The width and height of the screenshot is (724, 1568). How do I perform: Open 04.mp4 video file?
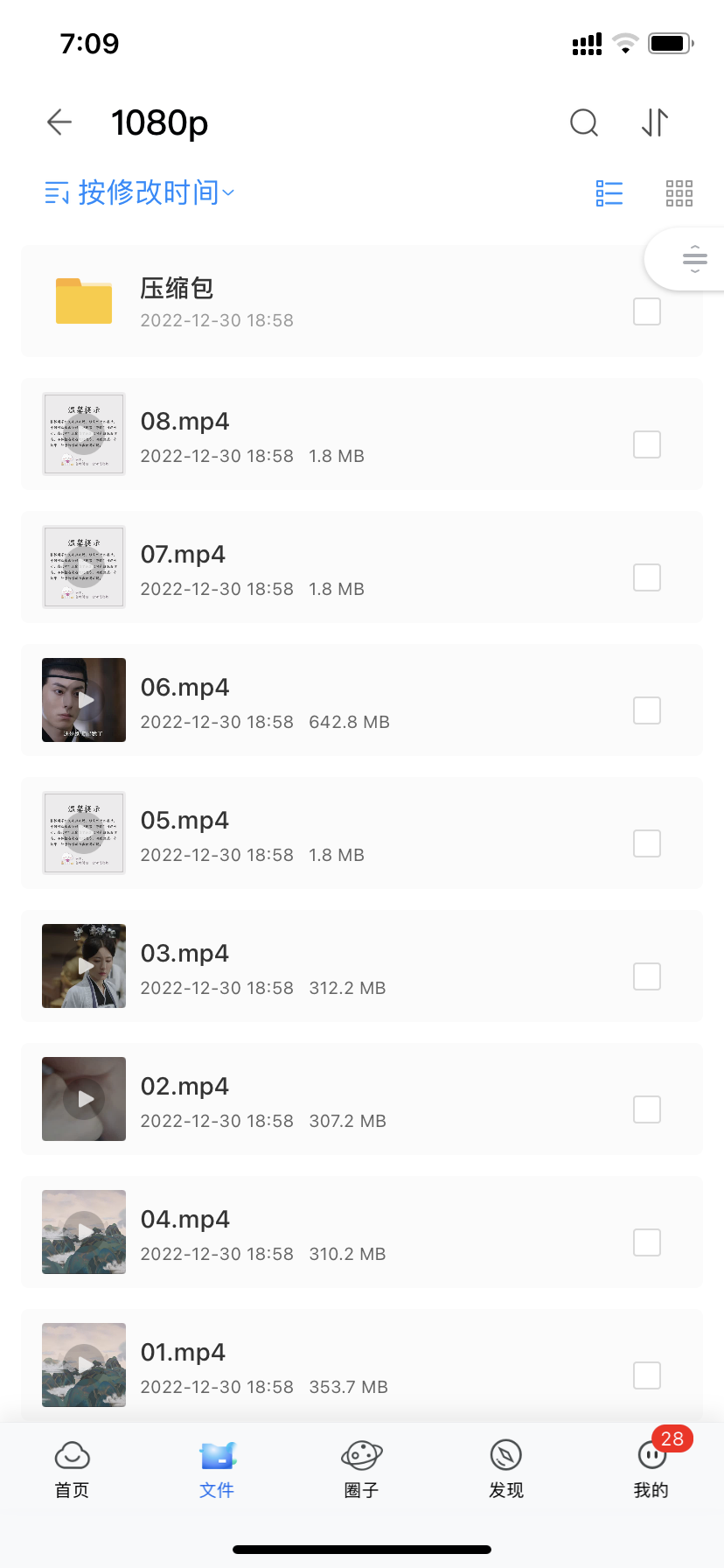(362, 1232)
